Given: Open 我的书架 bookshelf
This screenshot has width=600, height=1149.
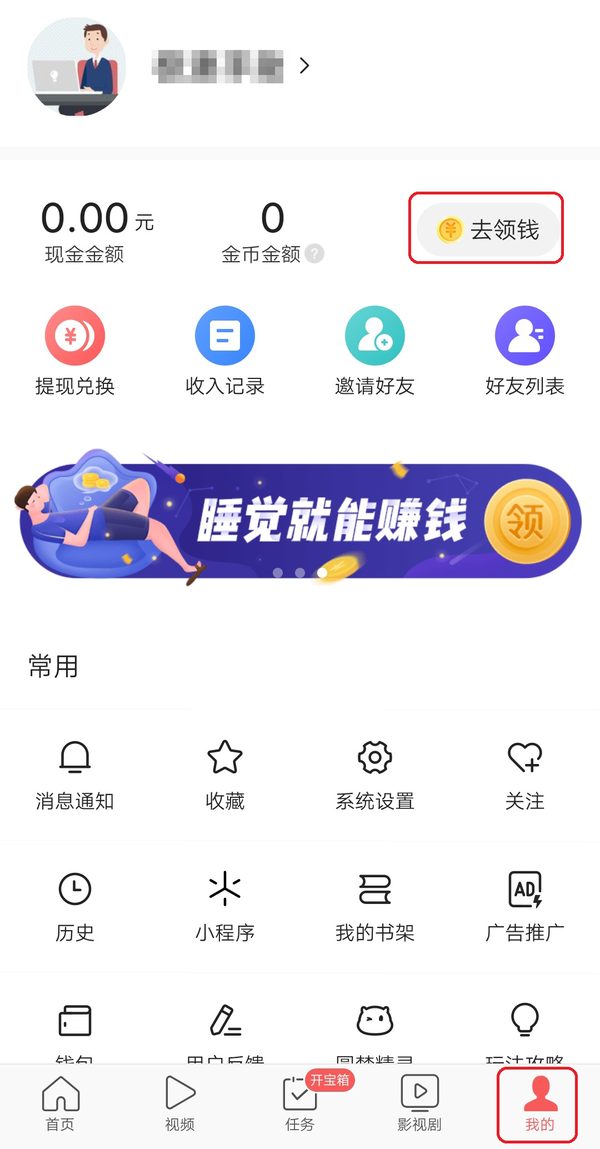Looking at the screenshot, I should (375, 907).
